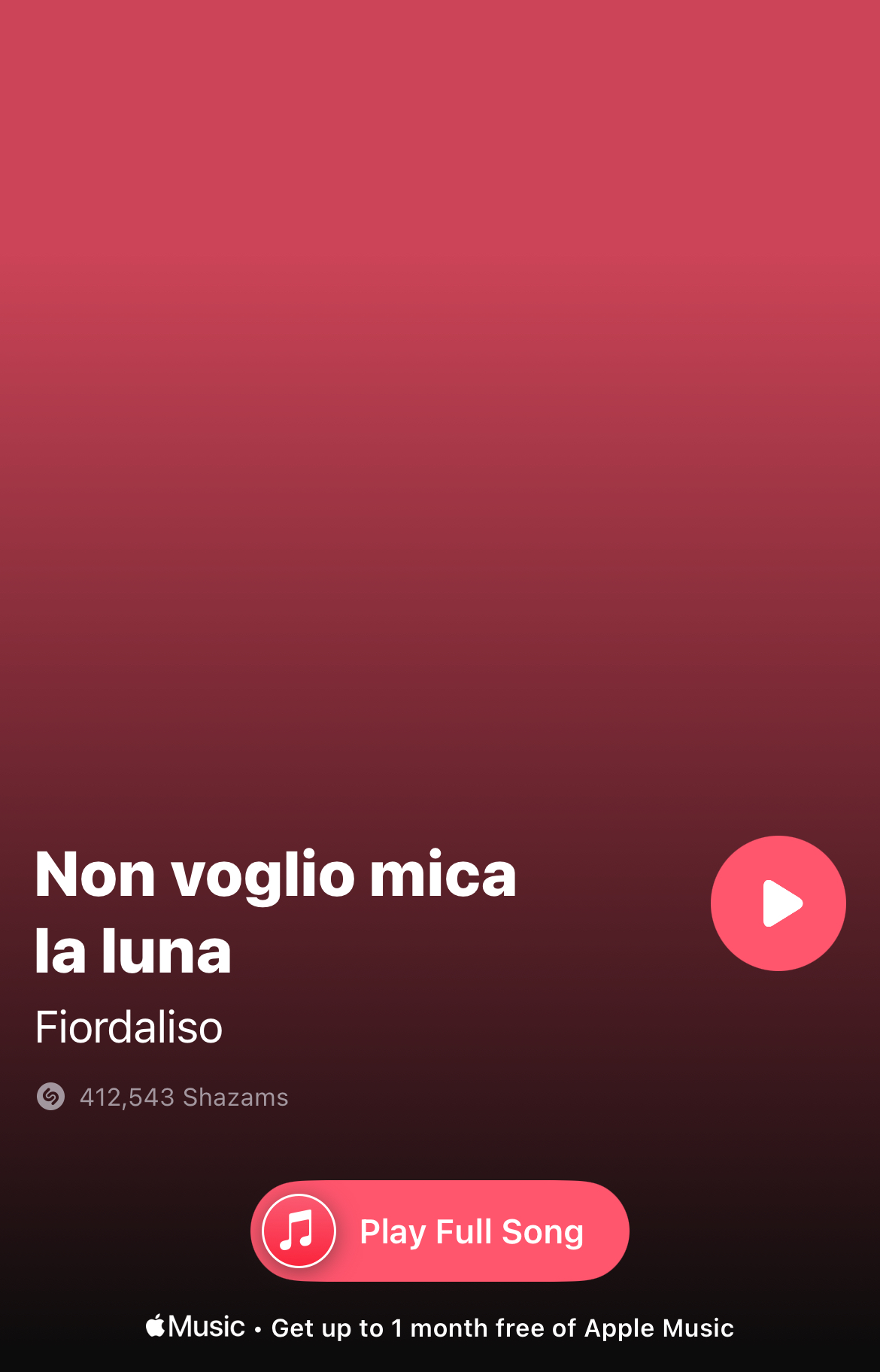The image size is (880, 1372).
Task: Tap the Play Full Song button
Action: click(440, 1231)
